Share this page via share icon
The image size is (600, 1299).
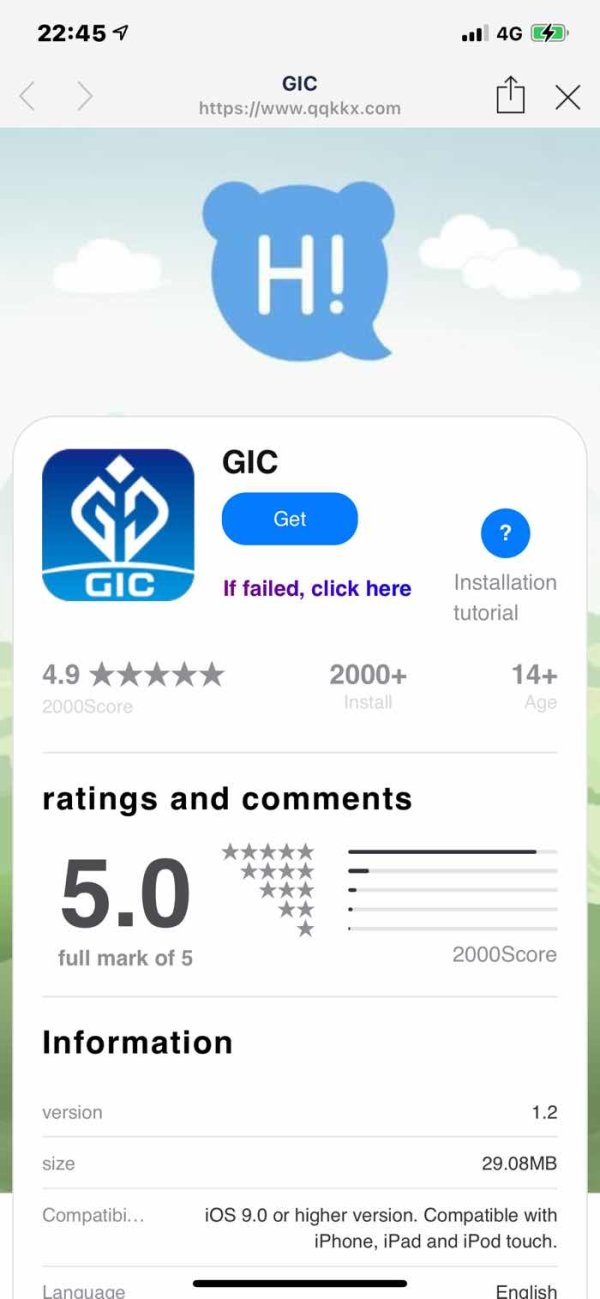coord(510,96)
